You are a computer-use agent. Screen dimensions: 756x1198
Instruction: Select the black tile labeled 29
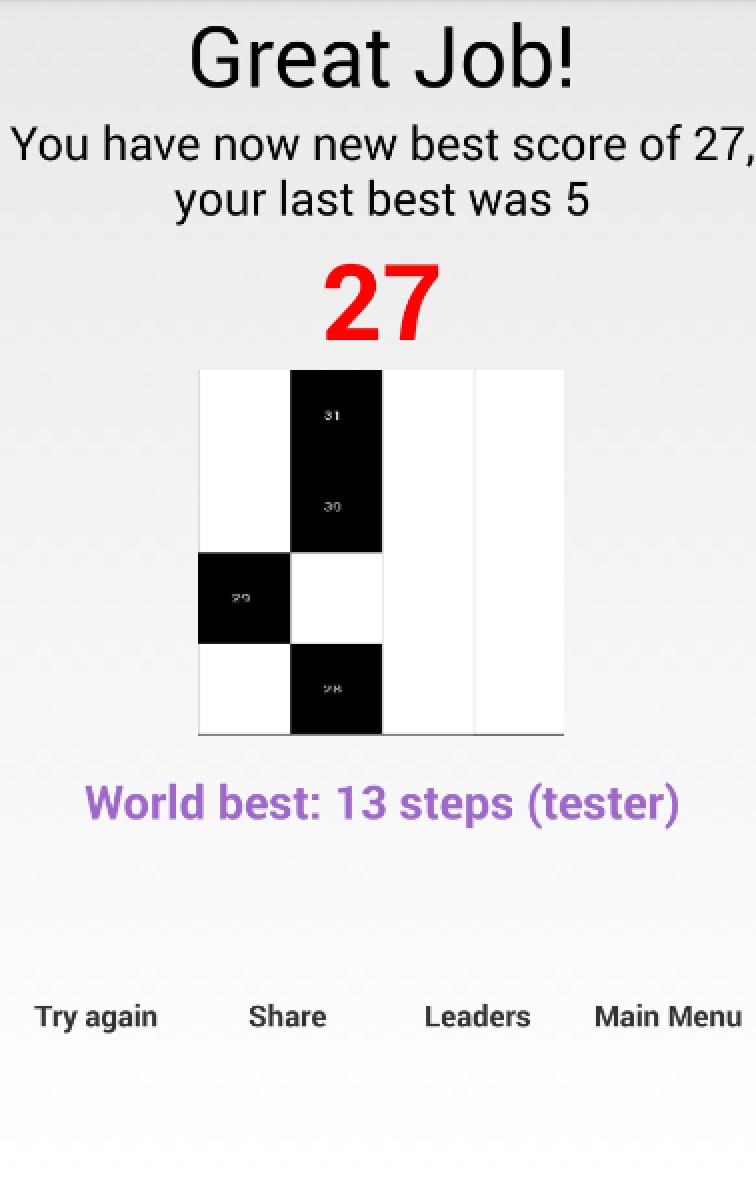[244, 597]
